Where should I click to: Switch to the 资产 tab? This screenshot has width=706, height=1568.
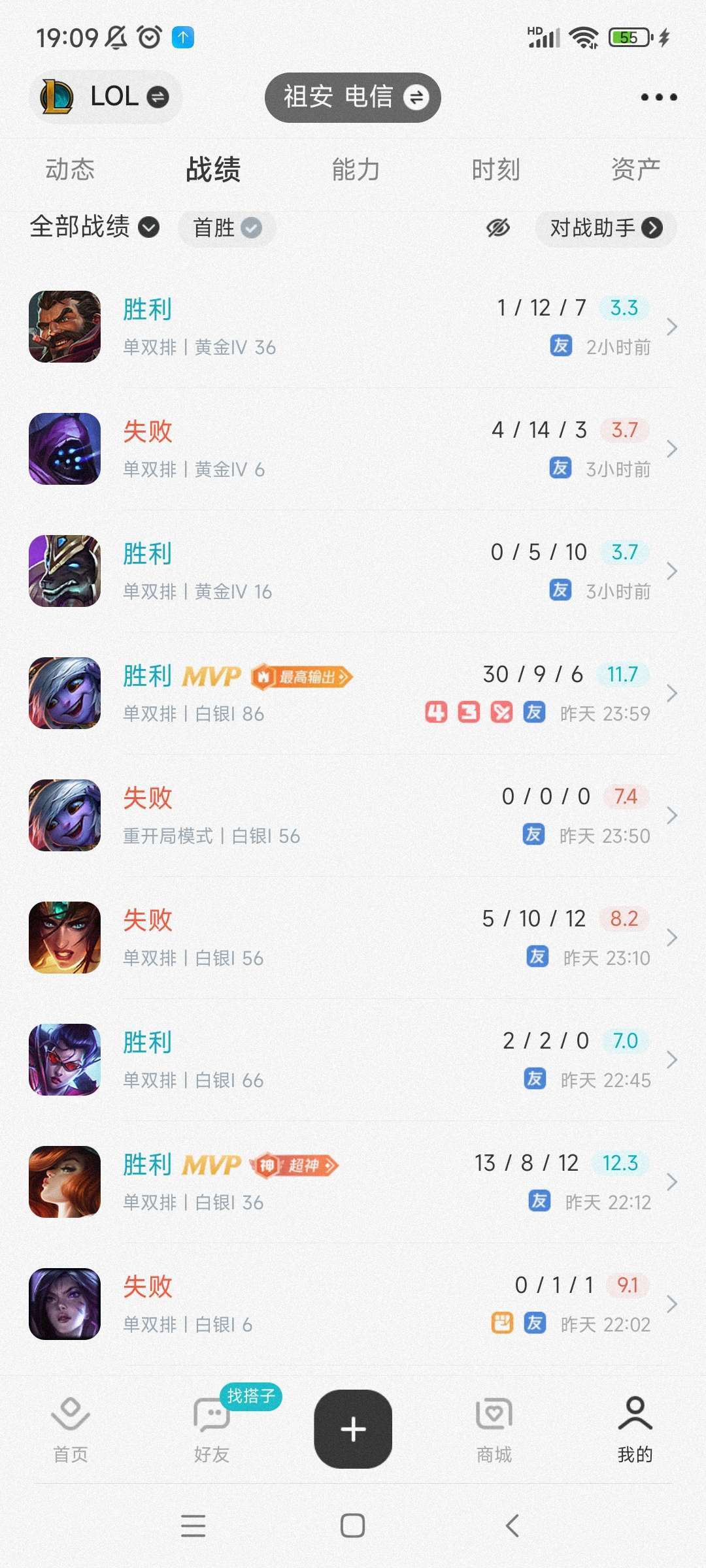(635, 169)
